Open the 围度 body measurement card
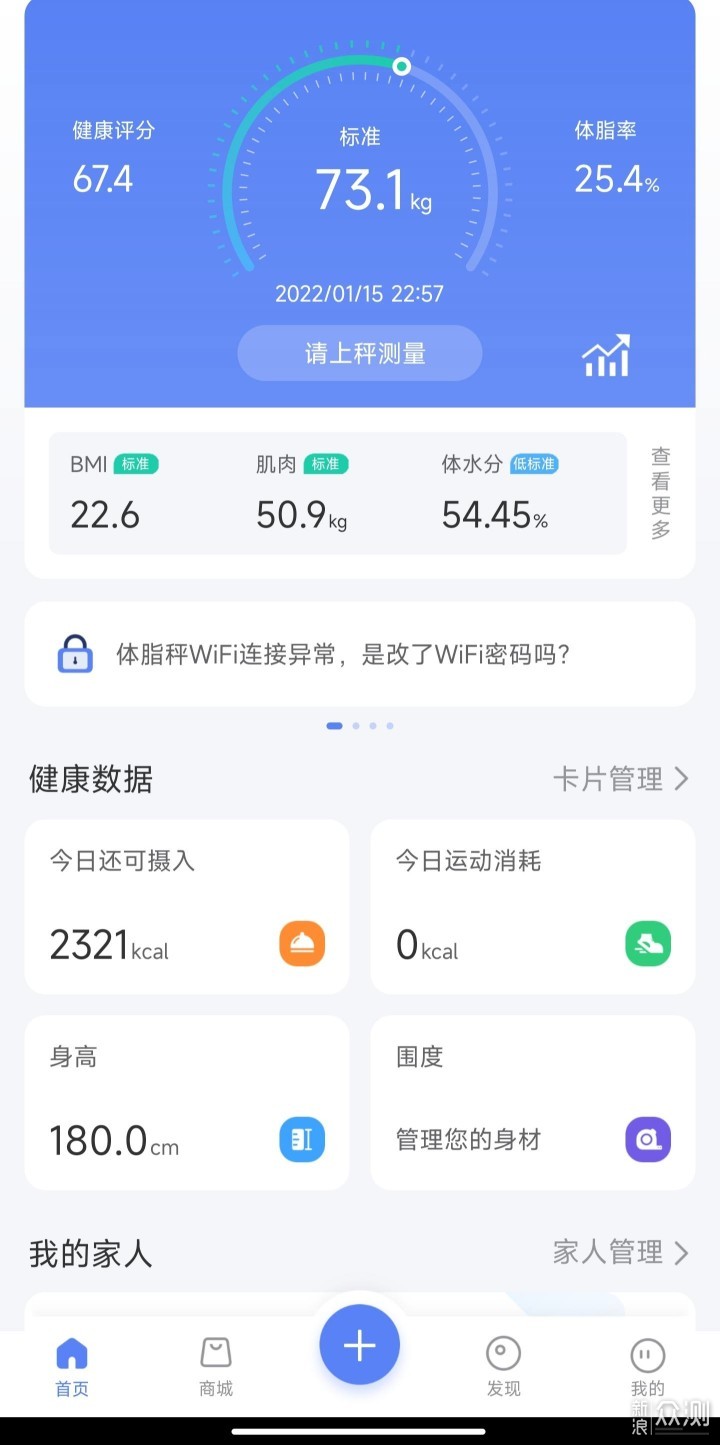Screen dimensions: 720x1445 pyautogui.click(x=533, y=1103)
